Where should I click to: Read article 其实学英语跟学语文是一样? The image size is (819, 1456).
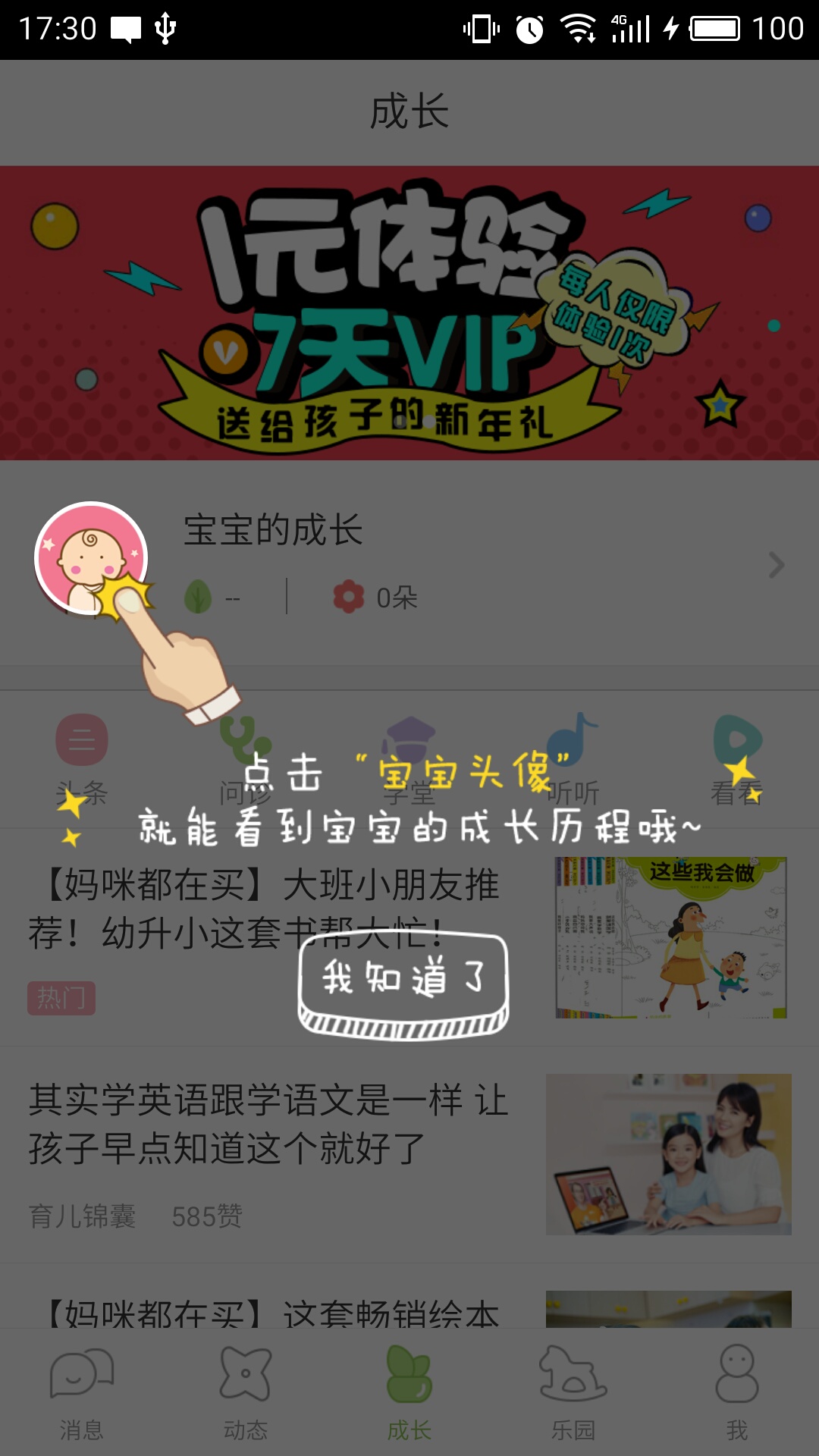pyautogui.click(x=265, y=1124)
